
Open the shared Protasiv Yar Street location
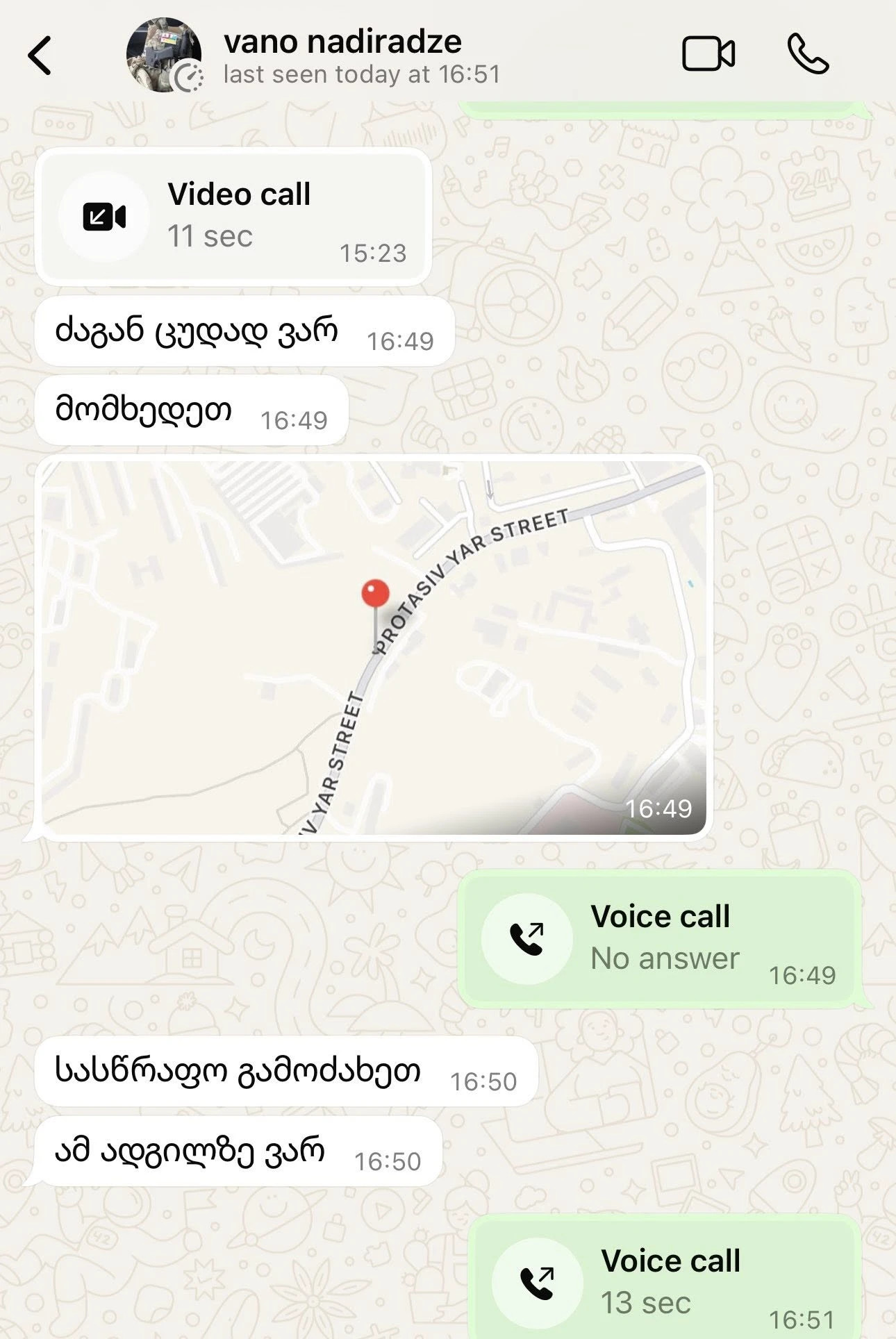coord(374,647)
